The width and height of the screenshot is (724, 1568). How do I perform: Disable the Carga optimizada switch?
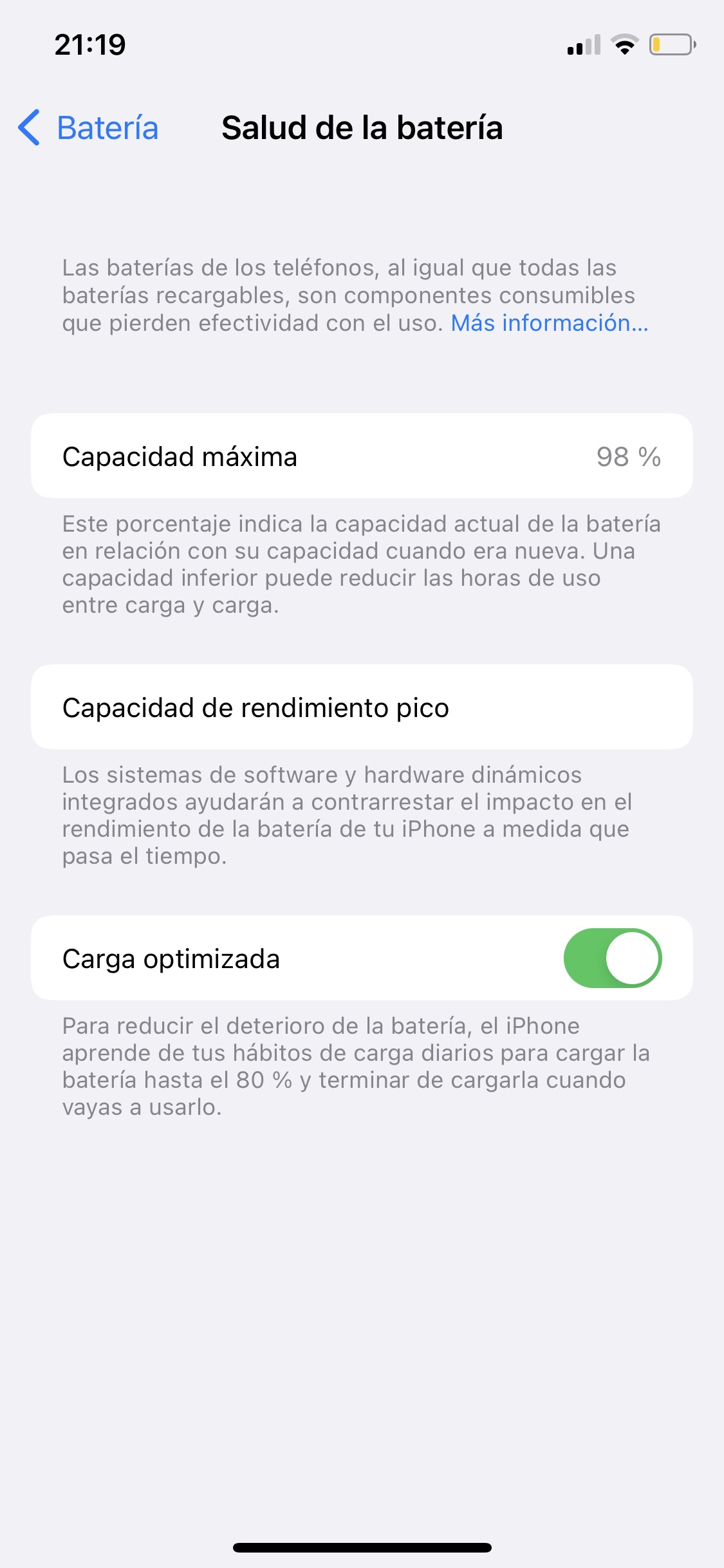pos(613,958)
